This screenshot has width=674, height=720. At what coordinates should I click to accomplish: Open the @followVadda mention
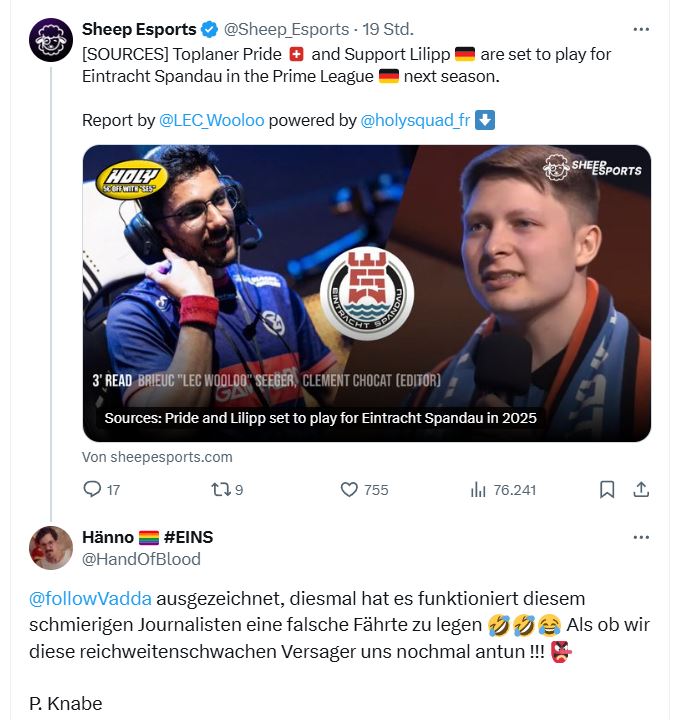(91, 598)
